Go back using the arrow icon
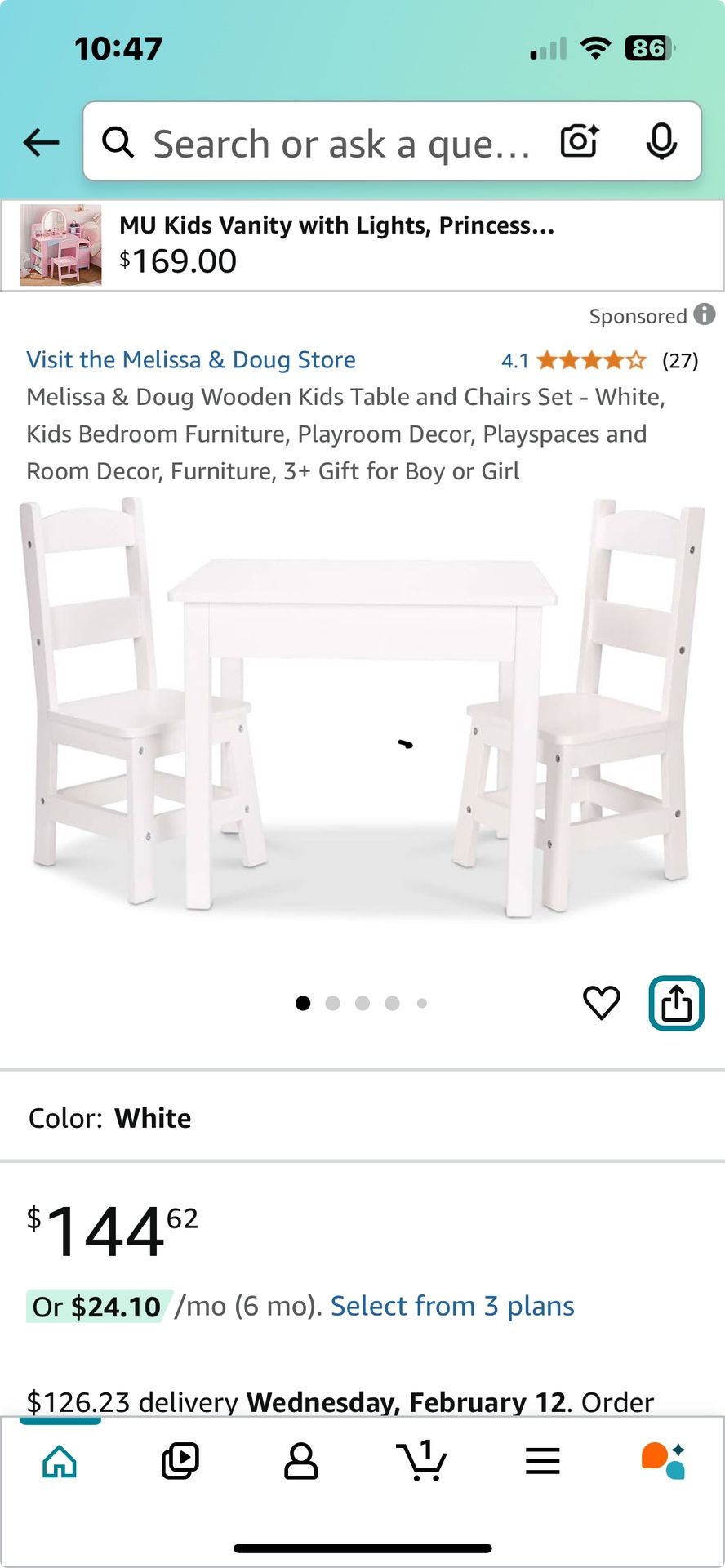 42,142
